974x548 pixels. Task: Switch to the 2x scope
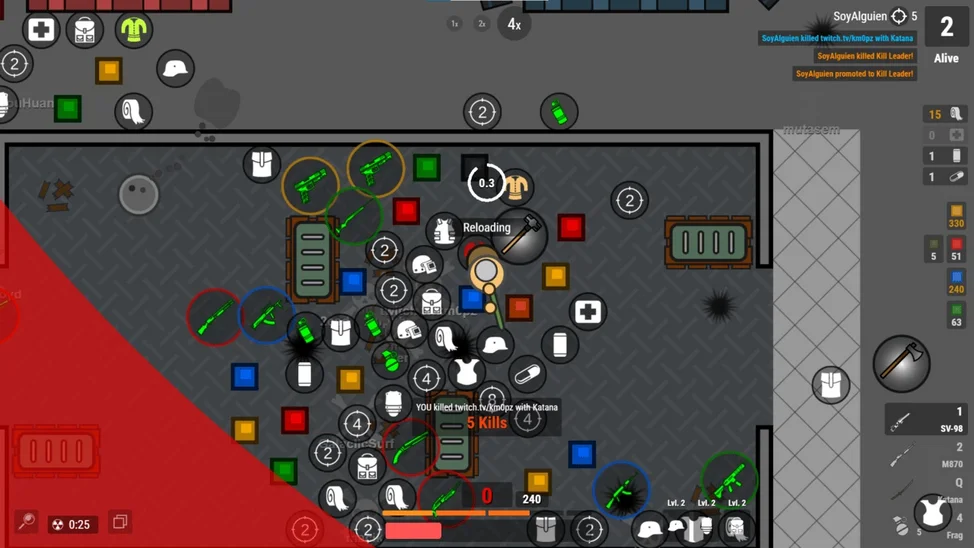pos(482,24)
